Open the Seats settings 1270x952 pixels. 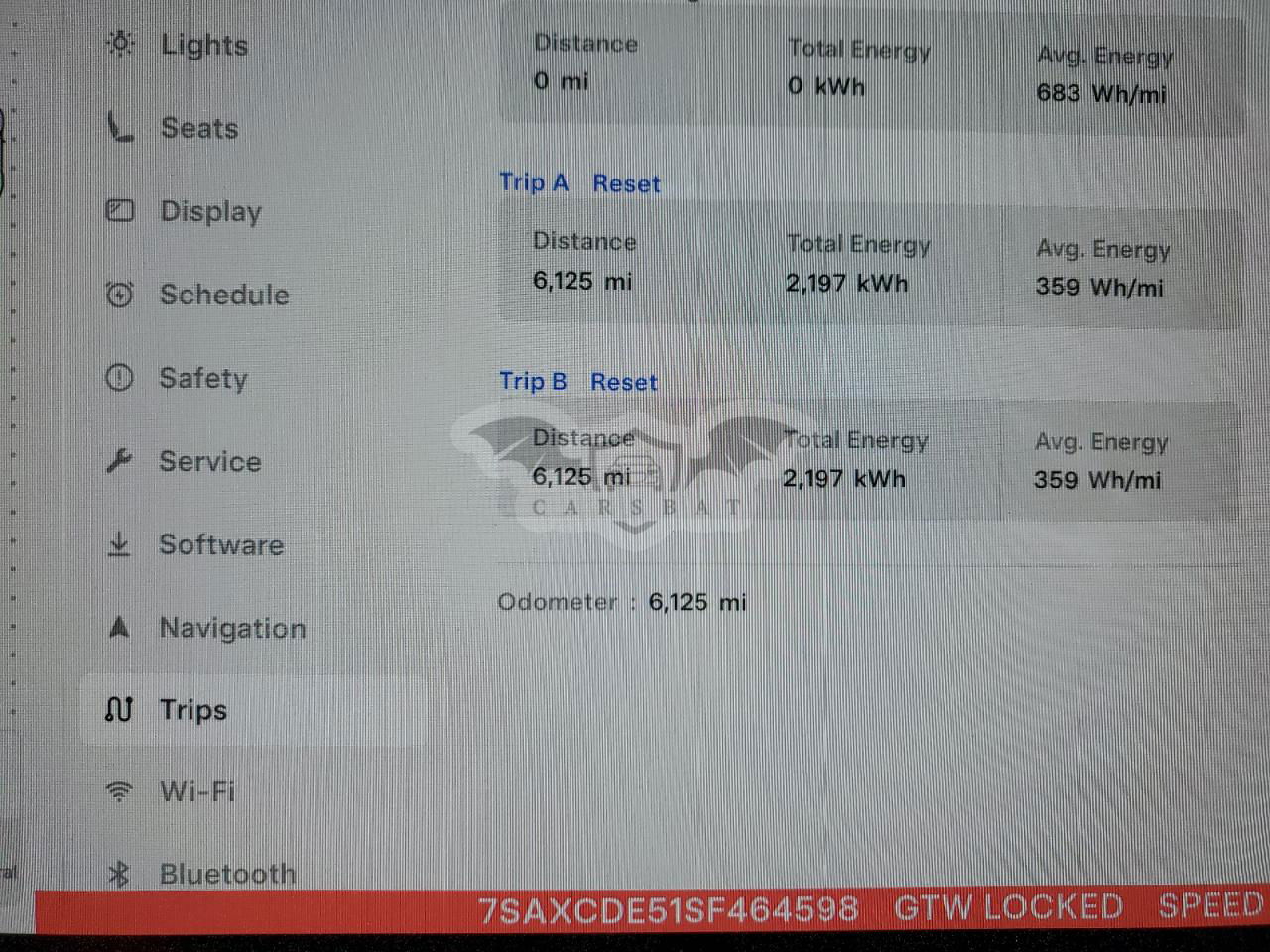(x=198, y=128)
